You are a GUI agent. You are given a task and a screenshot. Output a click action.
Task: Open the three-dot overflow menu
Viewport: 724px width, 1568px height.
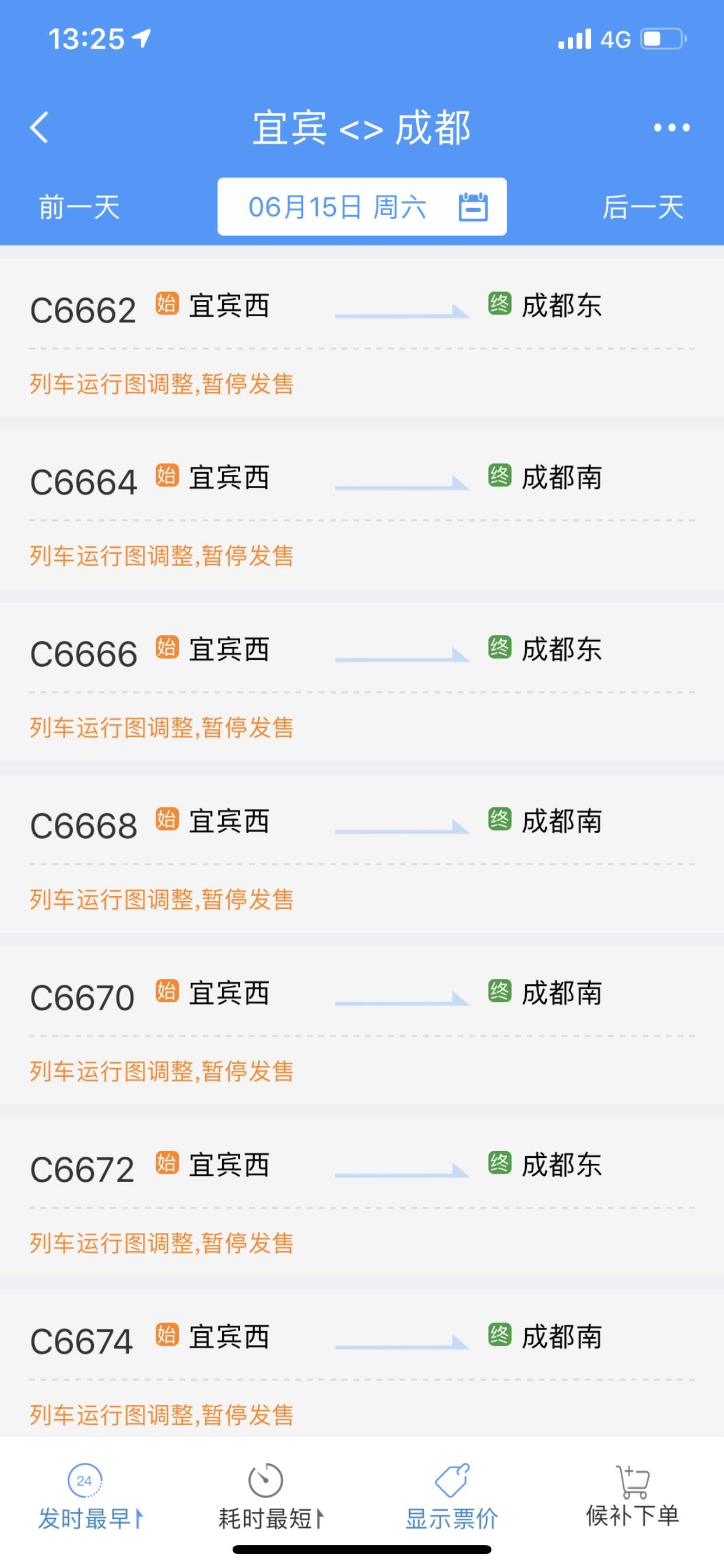coord(671,127)
